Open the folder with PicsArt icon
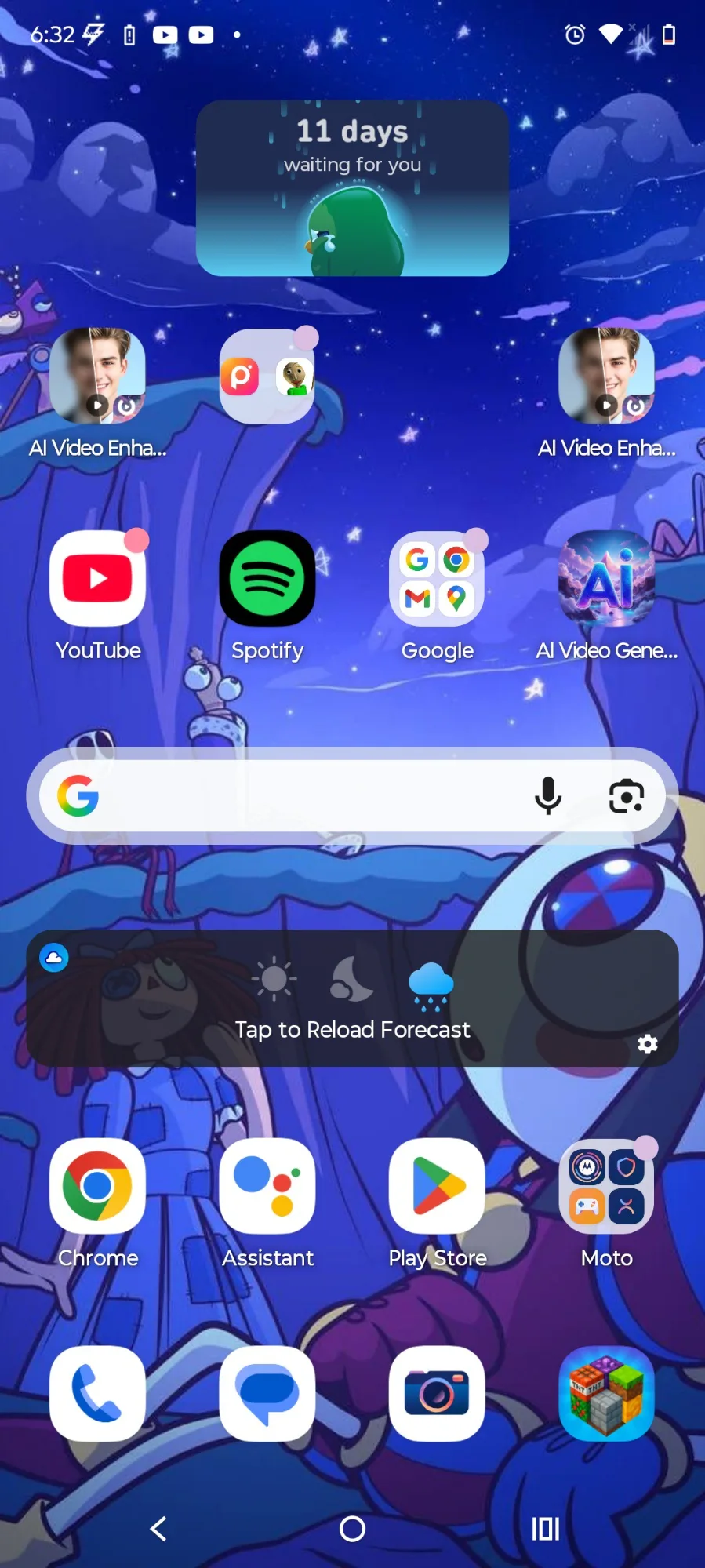 pyautogui.click(x=267, y=377)
